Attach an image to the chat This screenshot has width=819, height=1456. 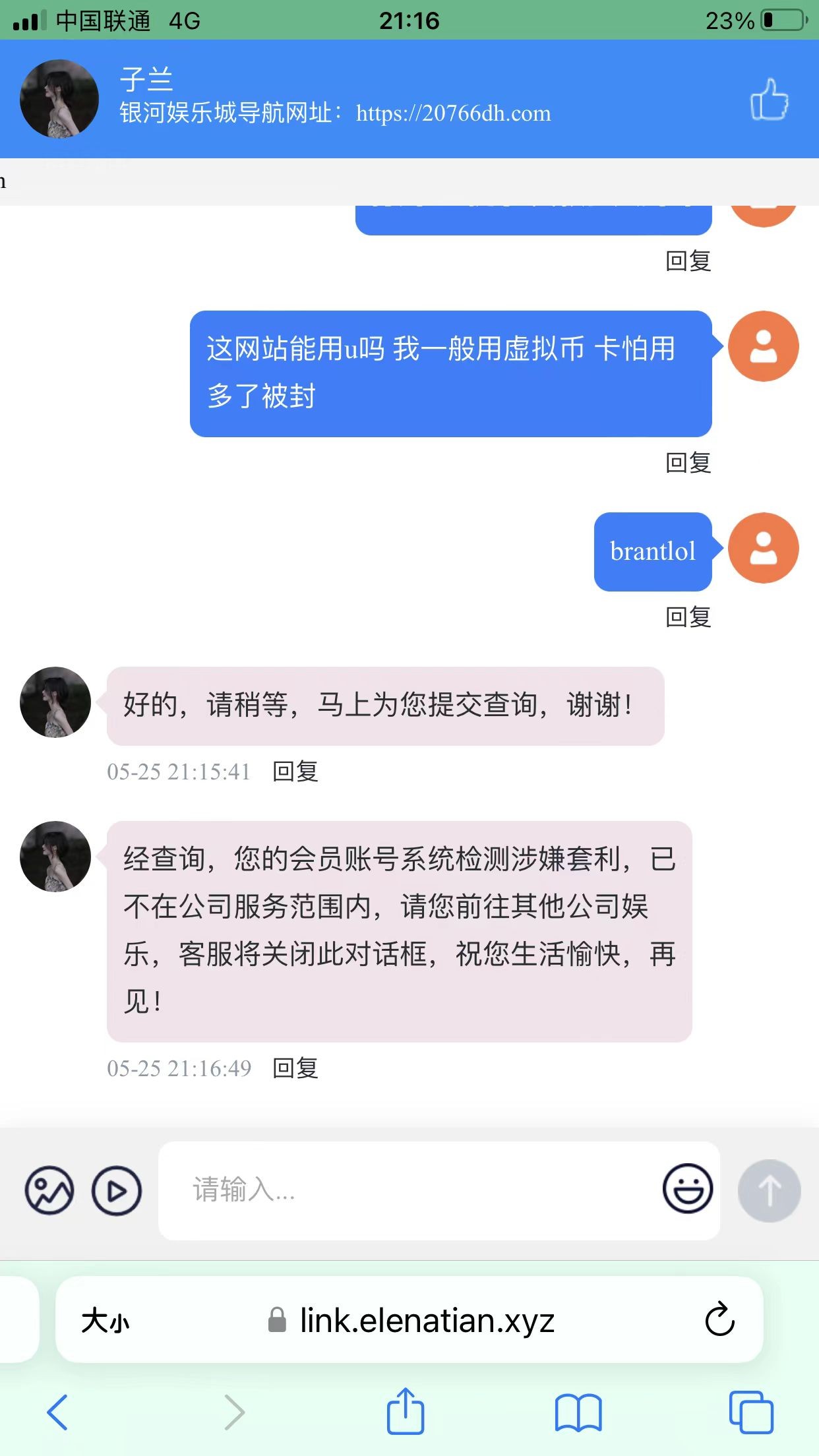tap(49, 1190)
